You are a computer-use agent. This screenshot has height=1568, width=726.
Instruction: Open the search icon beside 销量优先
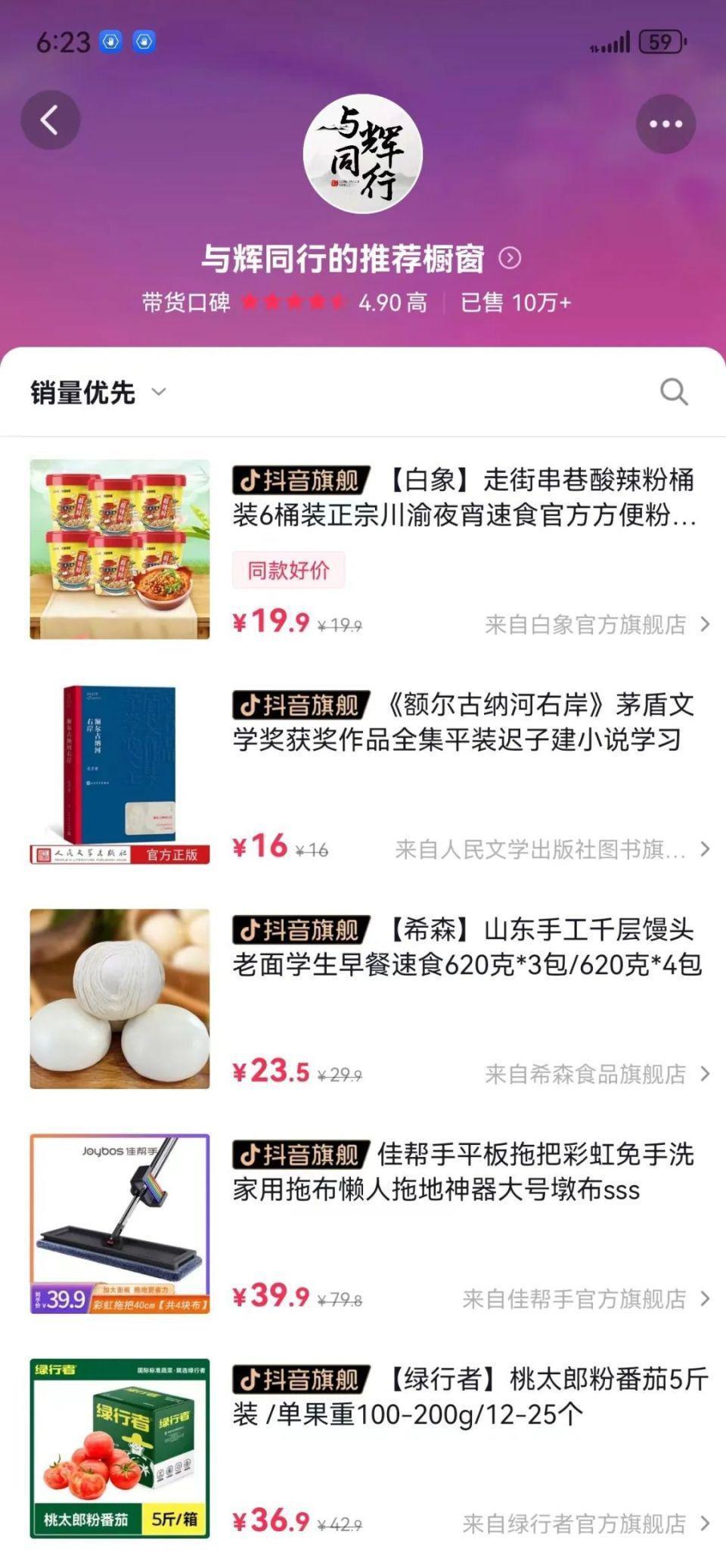click(672, 392)
